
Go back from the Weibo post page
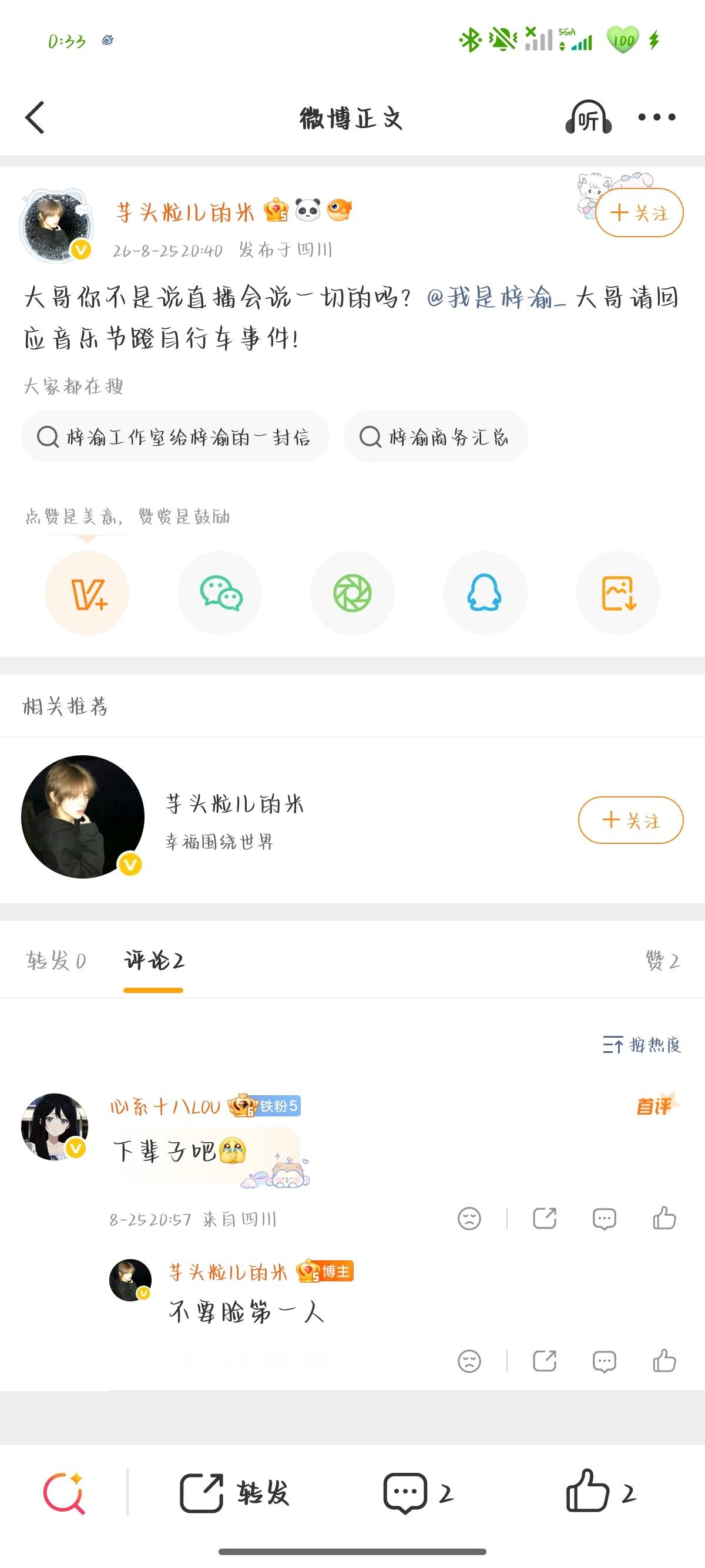pos(35,117)
